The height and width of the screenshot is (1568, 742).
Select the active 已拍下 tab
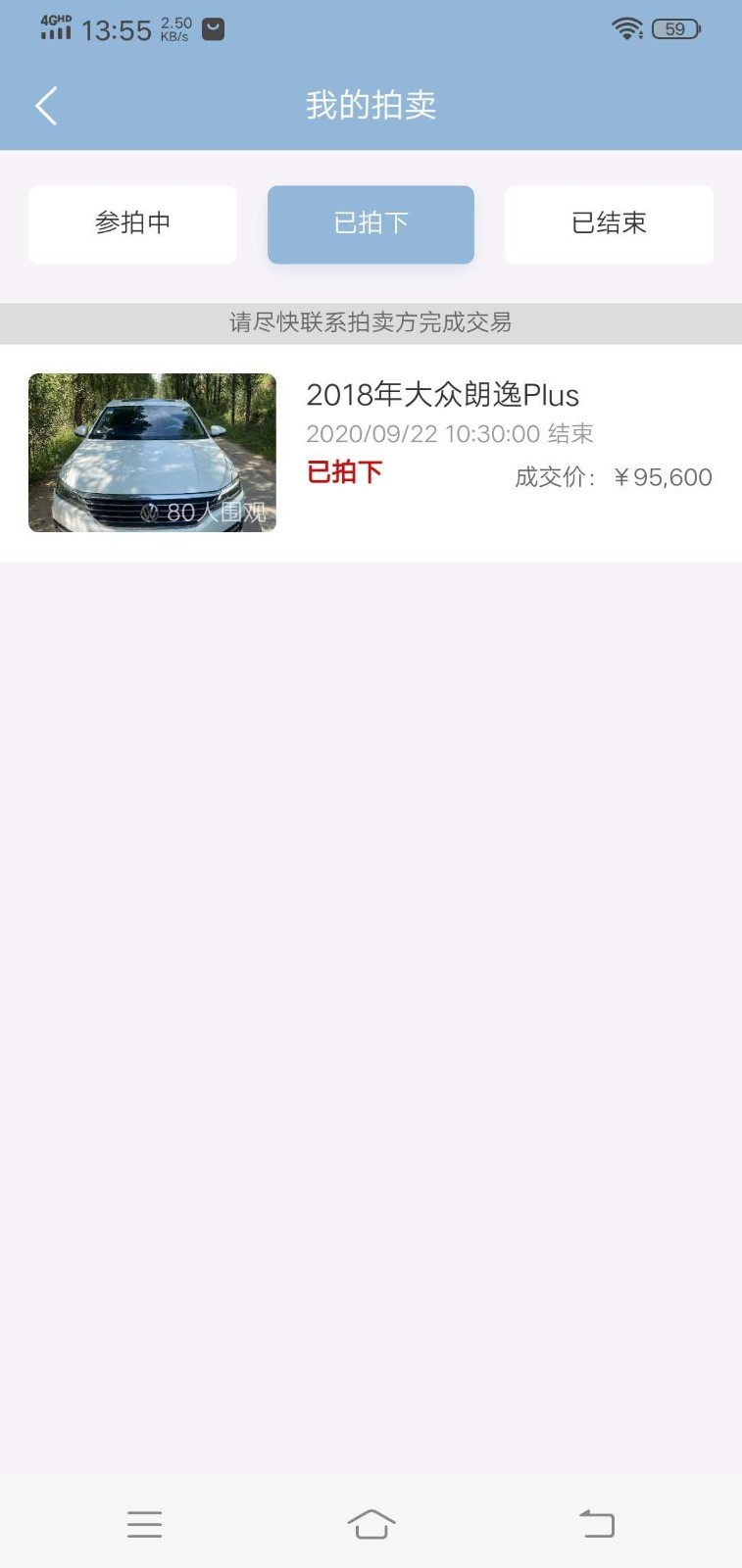[371, 223]
